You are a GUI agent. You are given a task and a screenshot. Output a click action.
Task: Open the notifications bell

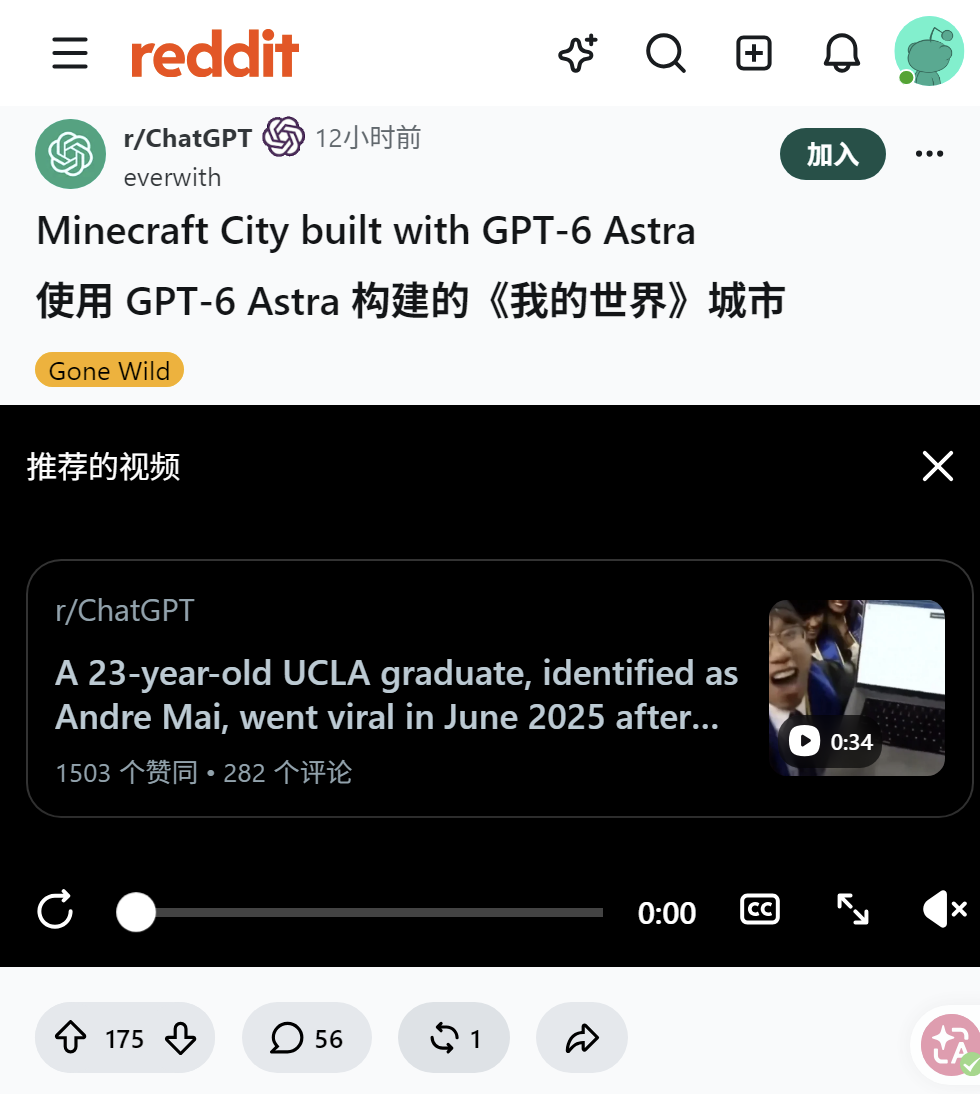(x=842, y=53)
